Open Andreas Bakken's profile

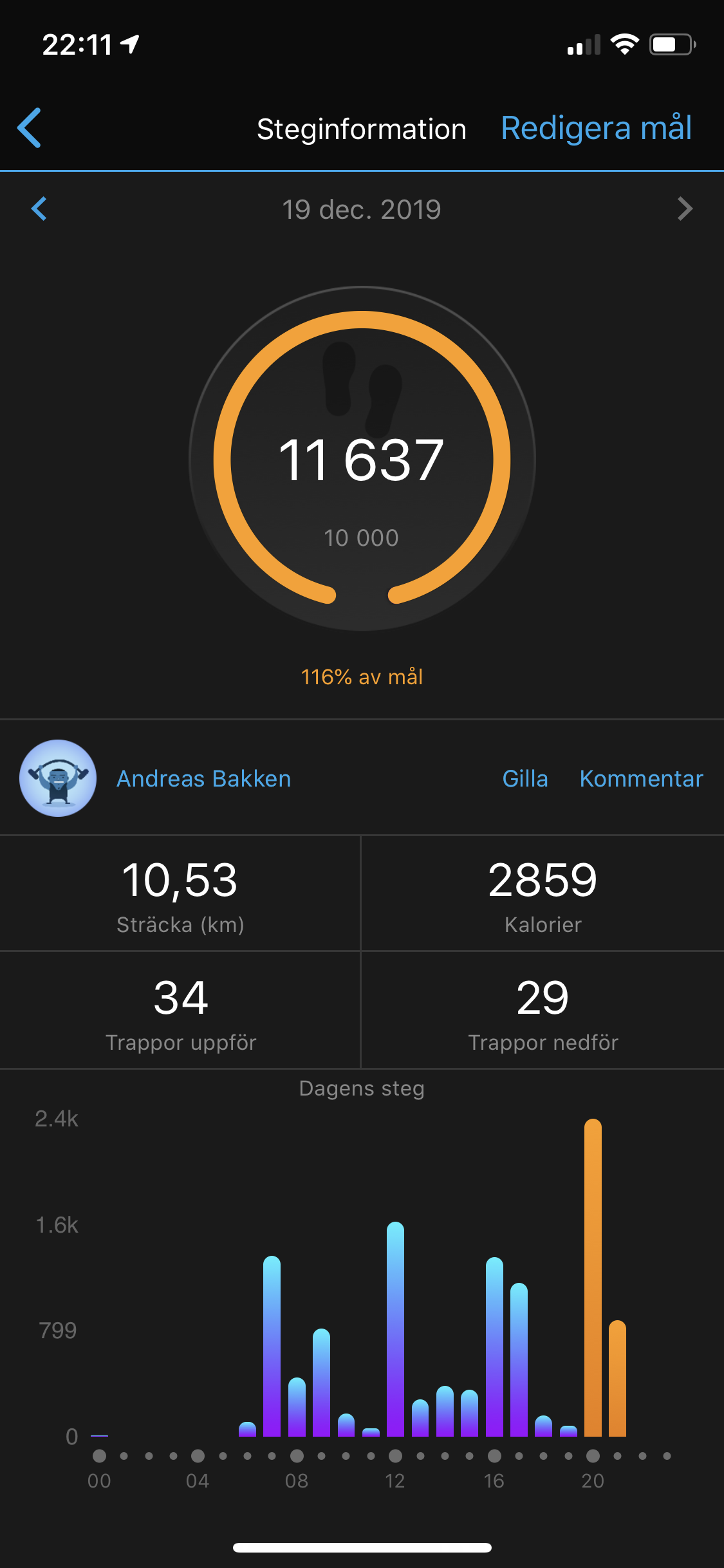(203, 779)
